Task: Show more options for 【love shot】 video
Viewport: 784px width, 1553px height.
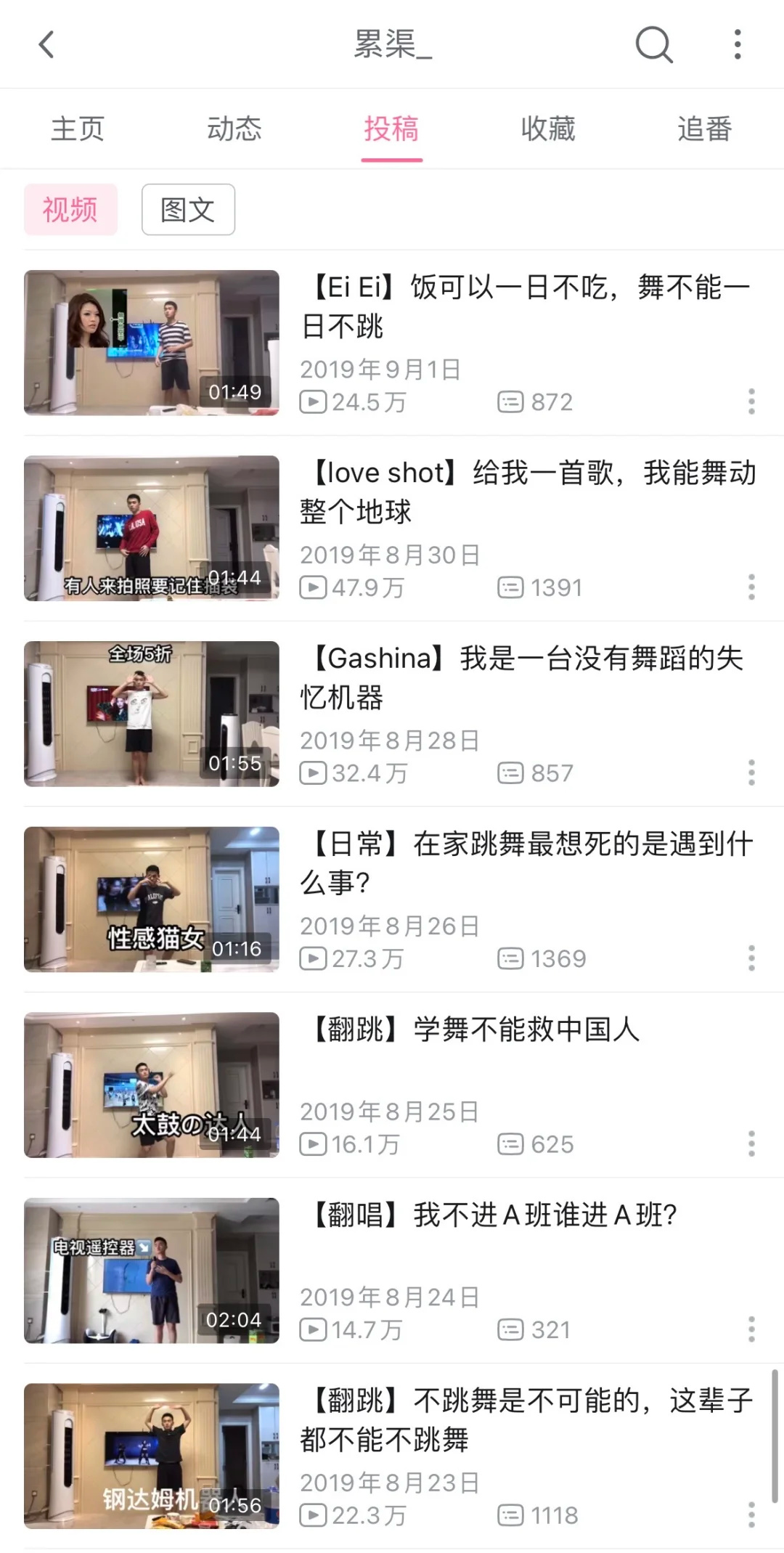Action: [751, 587]
